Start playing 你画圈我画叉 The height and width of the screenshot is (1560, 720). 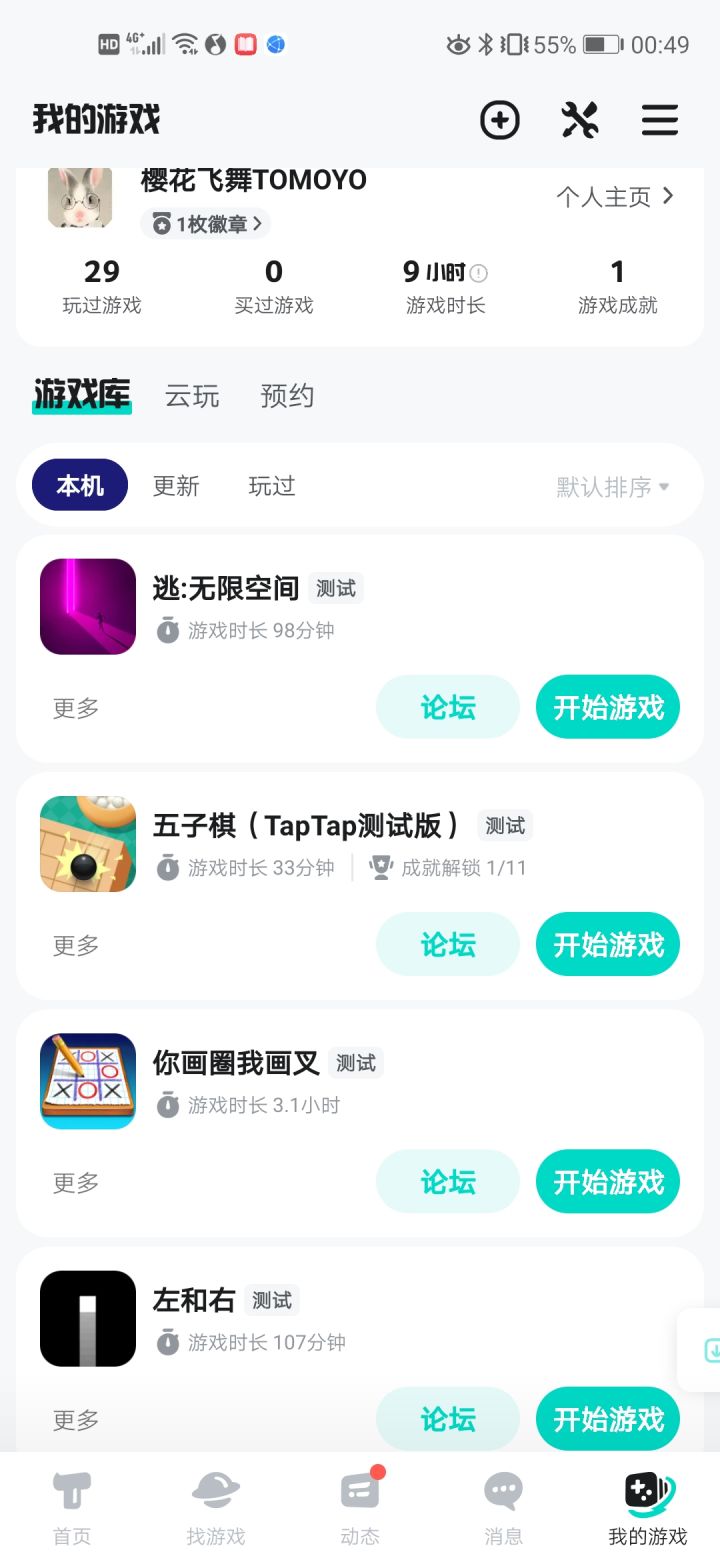(x=608, y=1182)
